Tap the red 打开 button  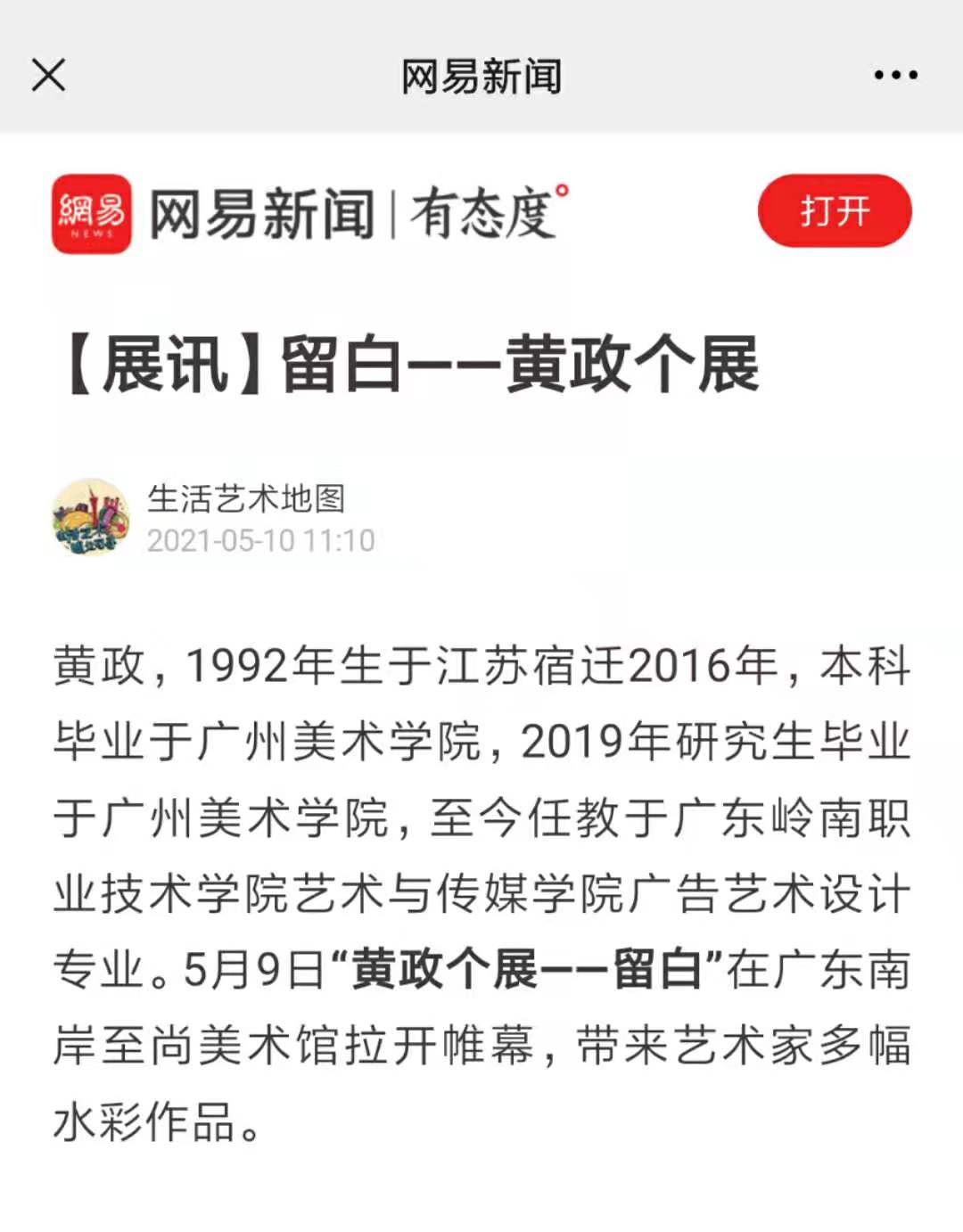coord(834,211)
